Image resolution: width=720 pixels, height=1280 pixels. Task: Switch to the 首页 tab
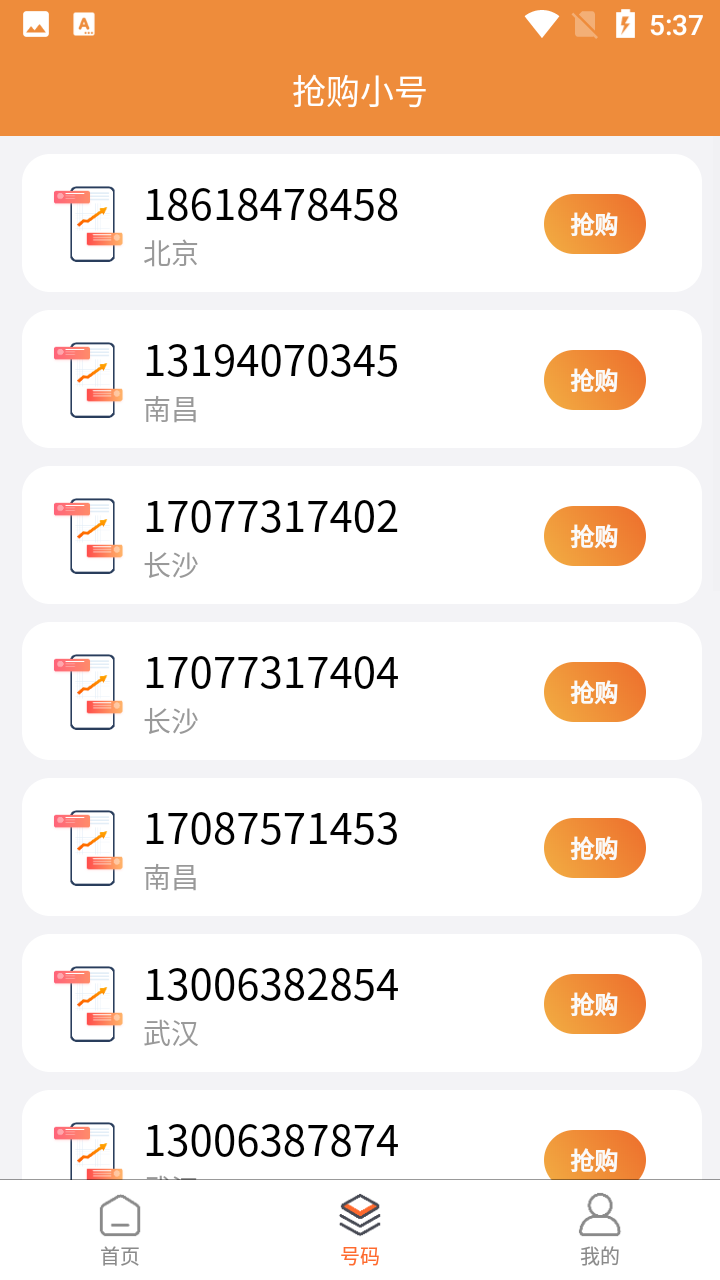(x=119, y=1230)
